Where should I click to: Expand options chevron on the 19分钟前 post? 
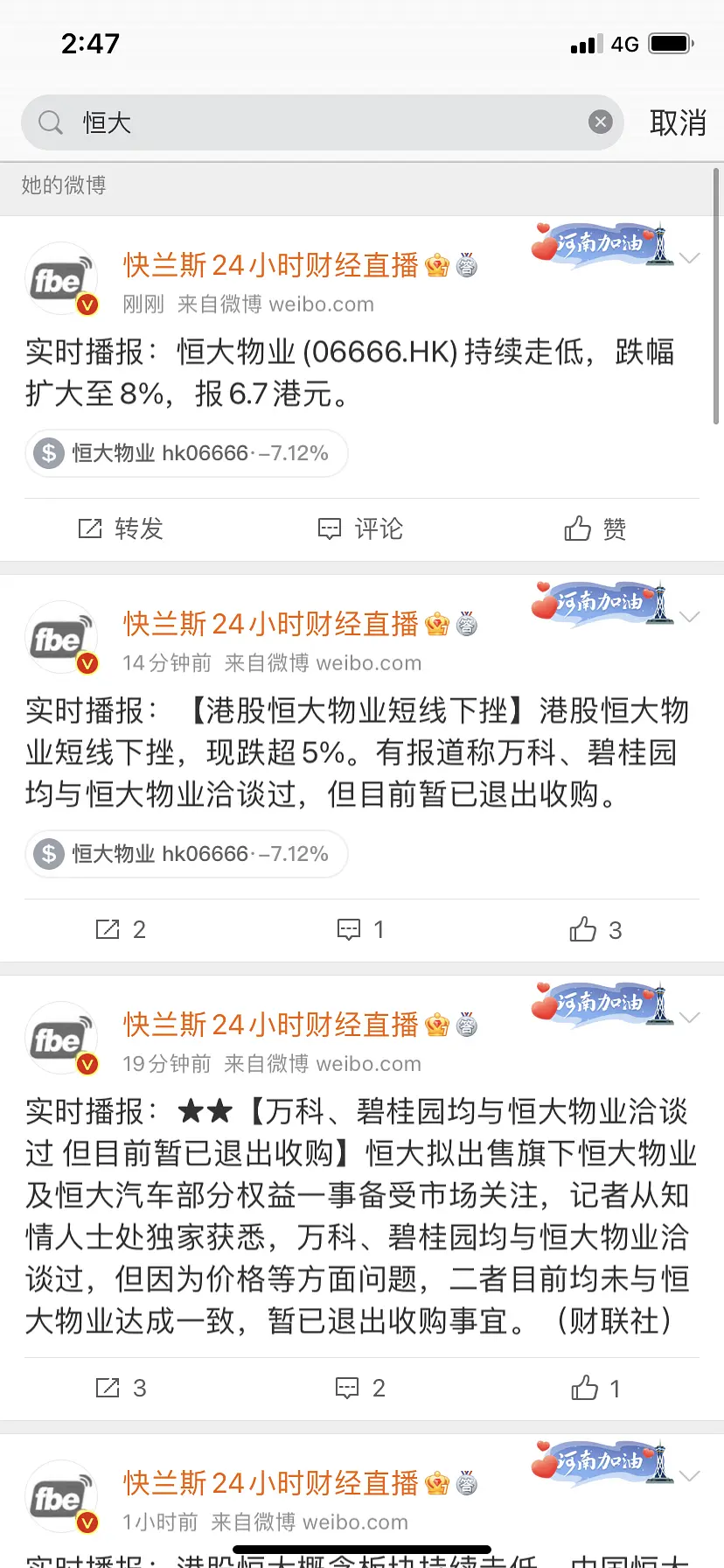coord(690,1018)
